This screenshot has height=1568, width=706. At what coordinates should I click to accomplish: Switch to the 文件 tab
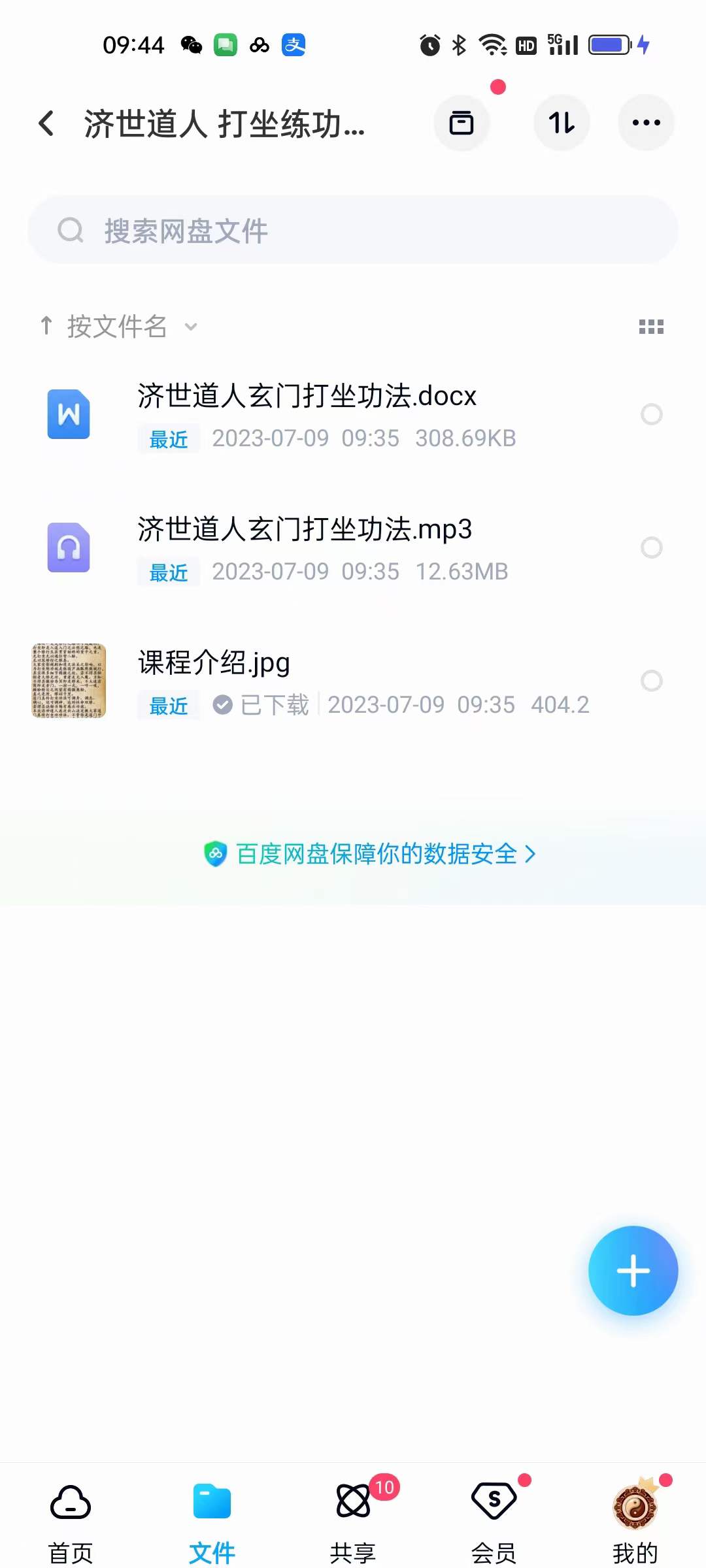point(211,1522)
